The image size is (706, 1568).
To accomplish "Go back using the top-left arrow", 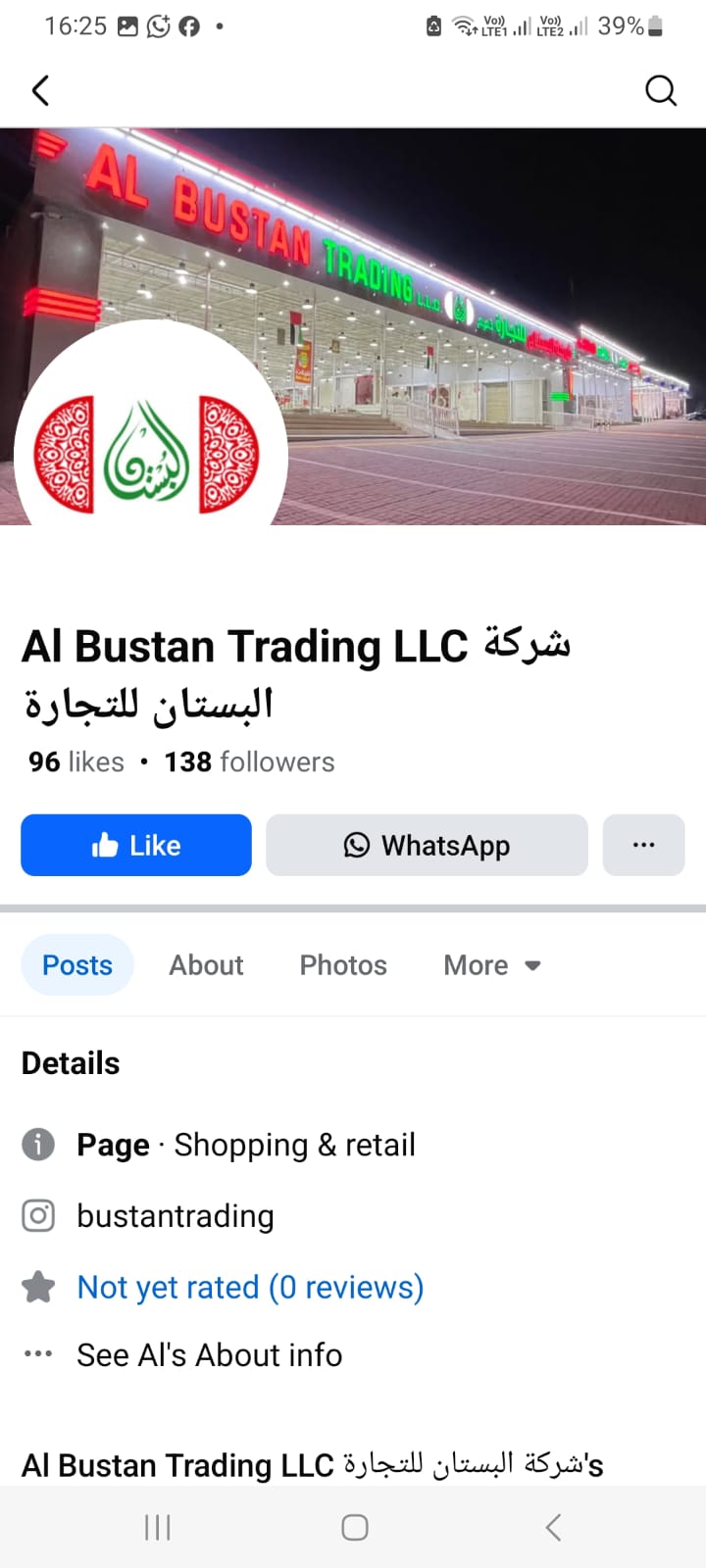I will coord(40,91).
